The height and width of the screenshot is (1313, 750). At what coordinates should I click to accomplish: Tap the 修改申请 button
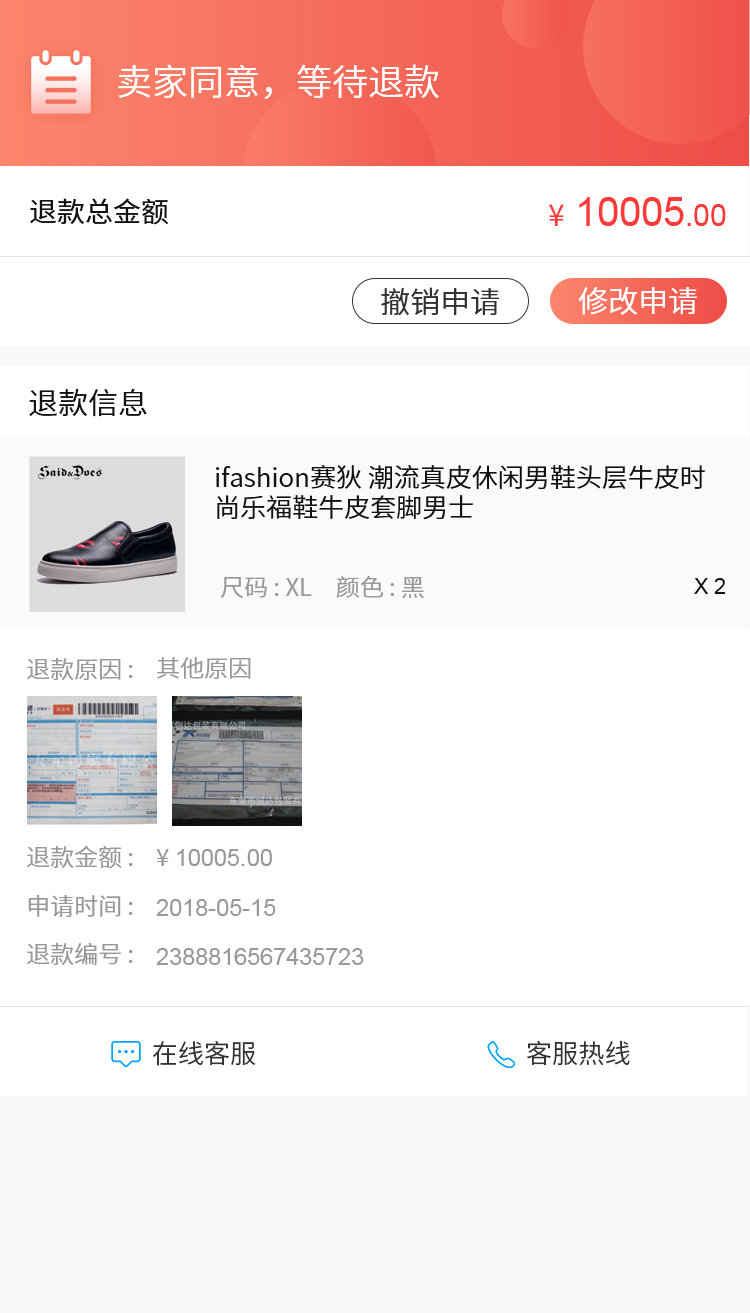[638, 301]
